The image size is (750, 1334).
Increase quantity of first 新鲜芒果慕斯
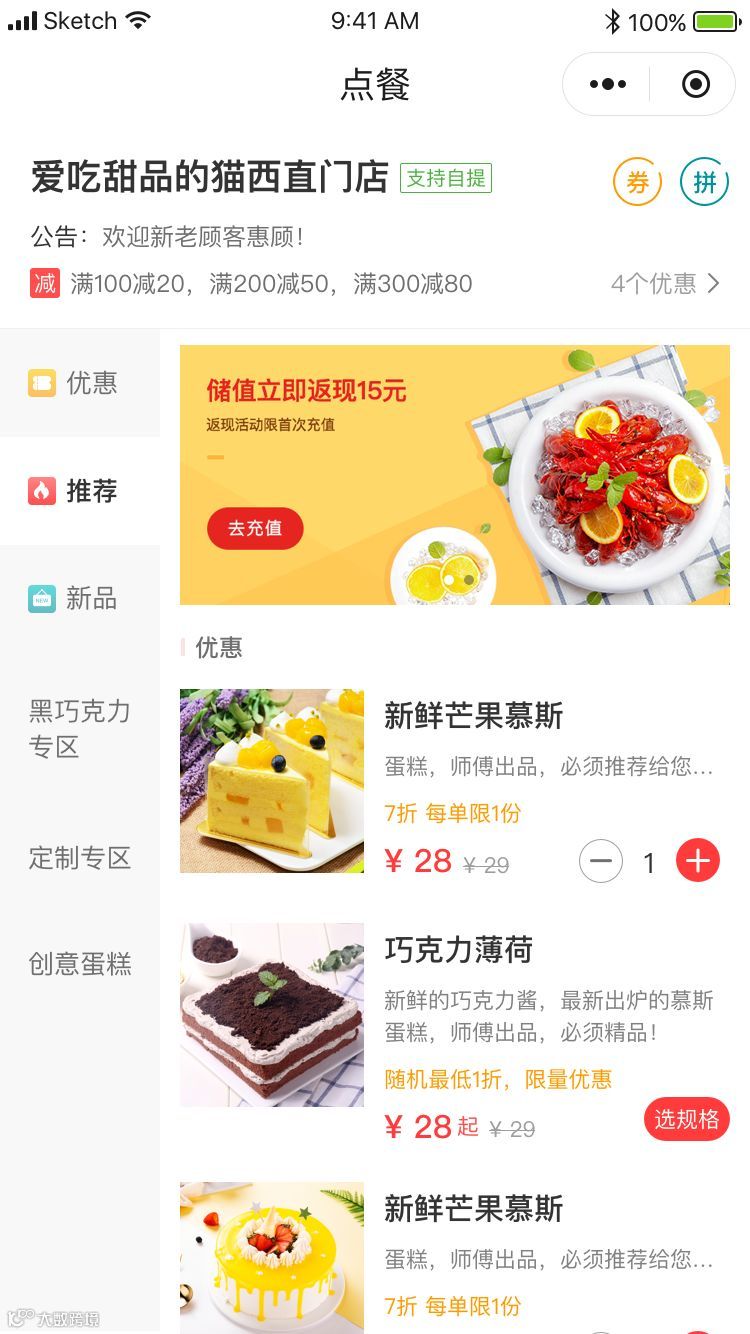tap(698, 861)
